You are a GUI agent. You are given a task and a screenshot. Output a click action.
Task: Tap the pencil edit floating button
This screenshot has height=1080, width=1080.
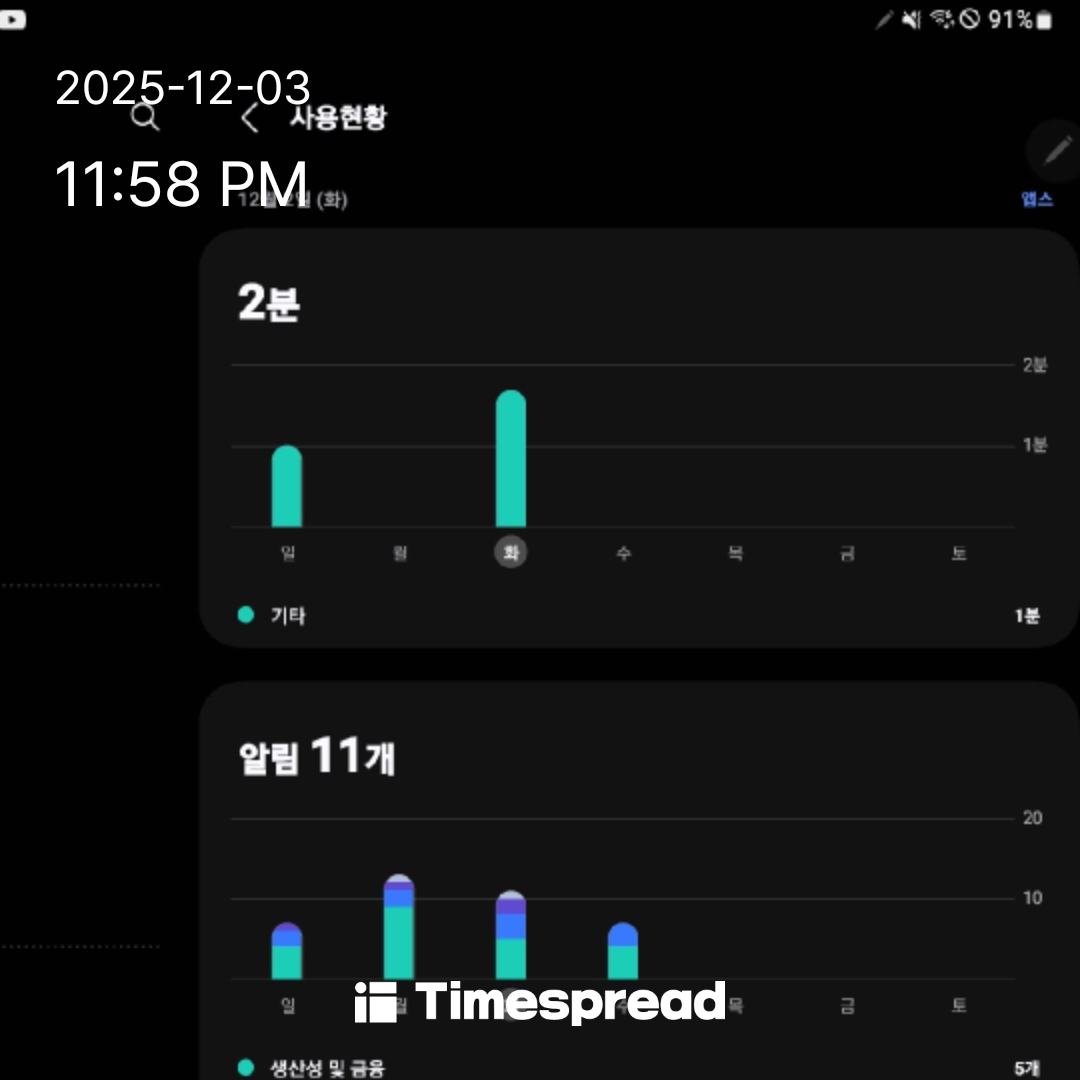point(1056,152)
